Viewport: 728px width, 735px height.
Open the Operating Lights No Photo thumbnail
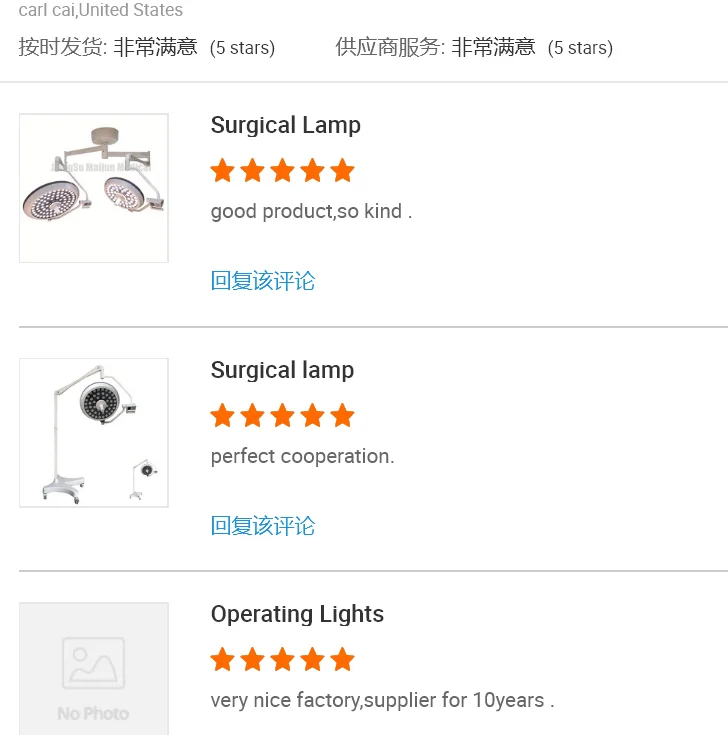(94, 670)
